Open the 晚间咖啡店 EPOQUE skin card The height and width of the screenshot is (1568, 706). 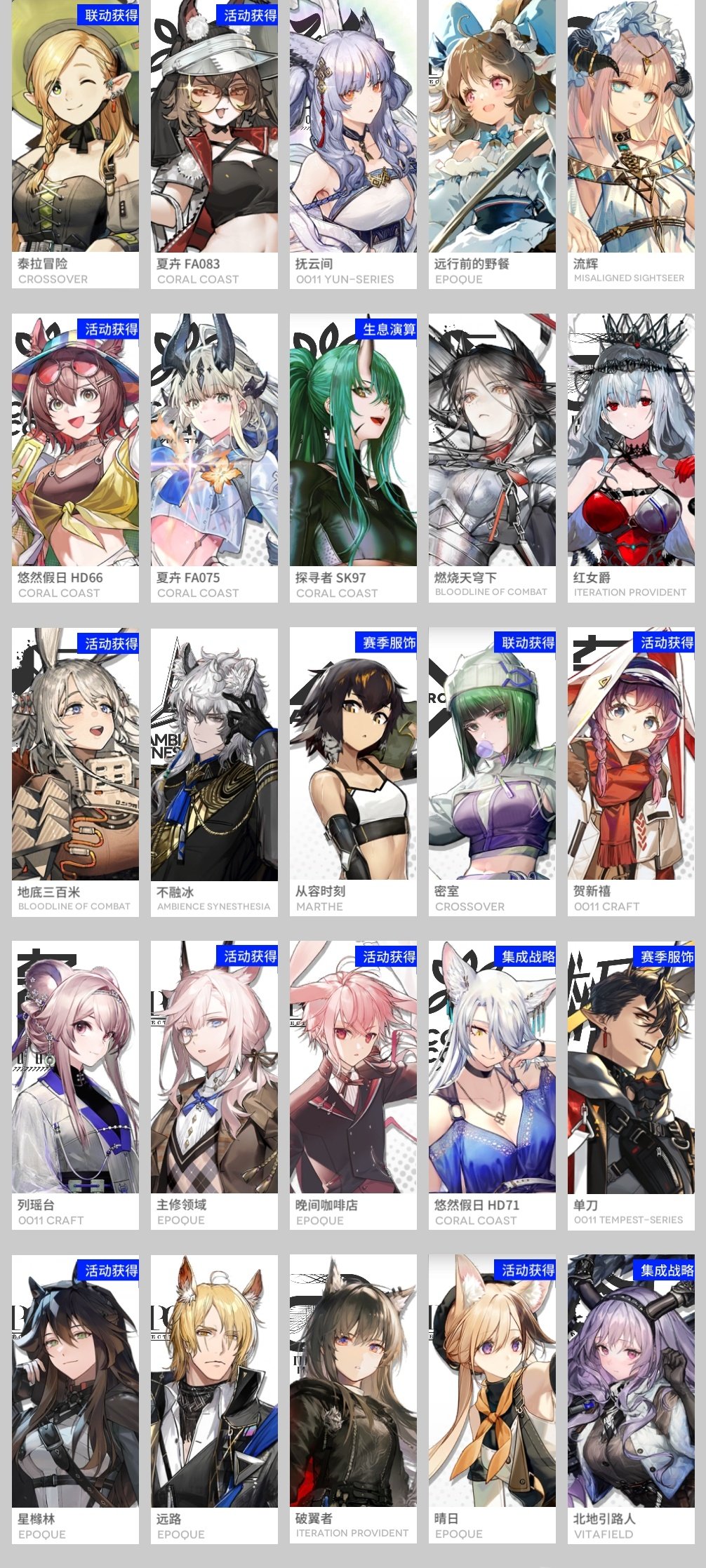tap(353, 1085)
